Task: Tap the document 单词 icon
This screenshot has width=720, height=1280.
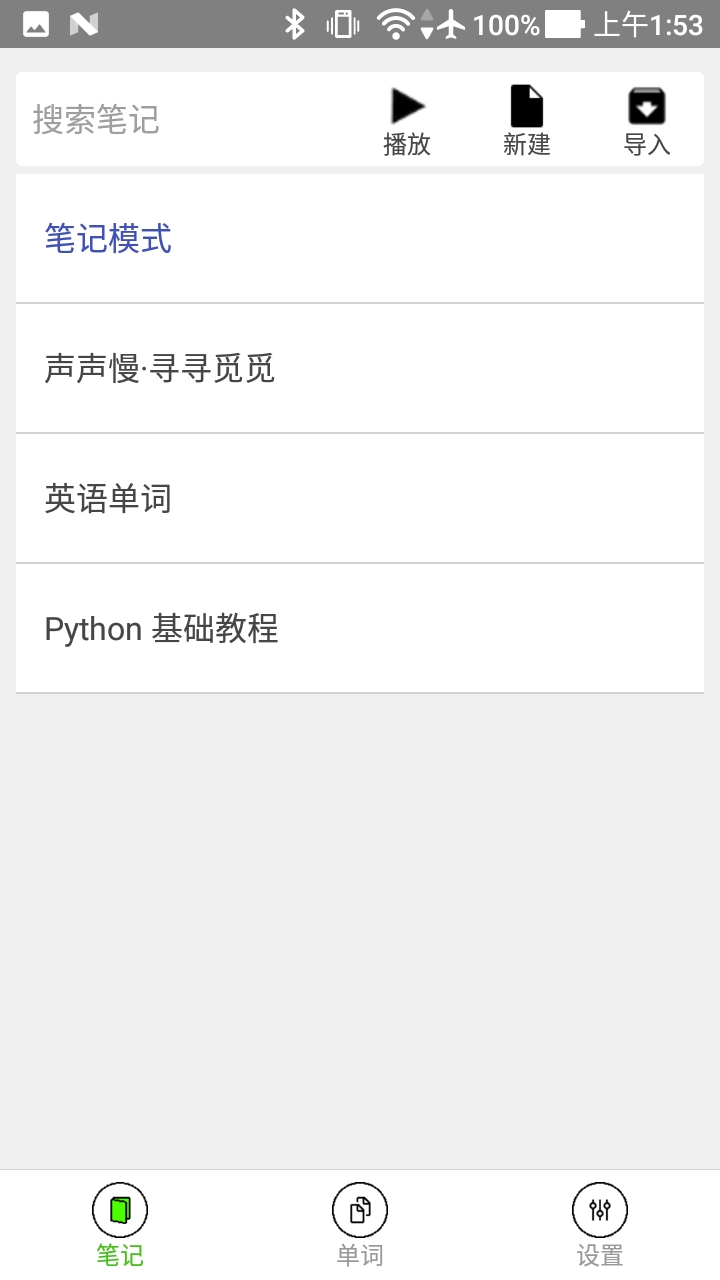Action: click(x=360, y=1209)
